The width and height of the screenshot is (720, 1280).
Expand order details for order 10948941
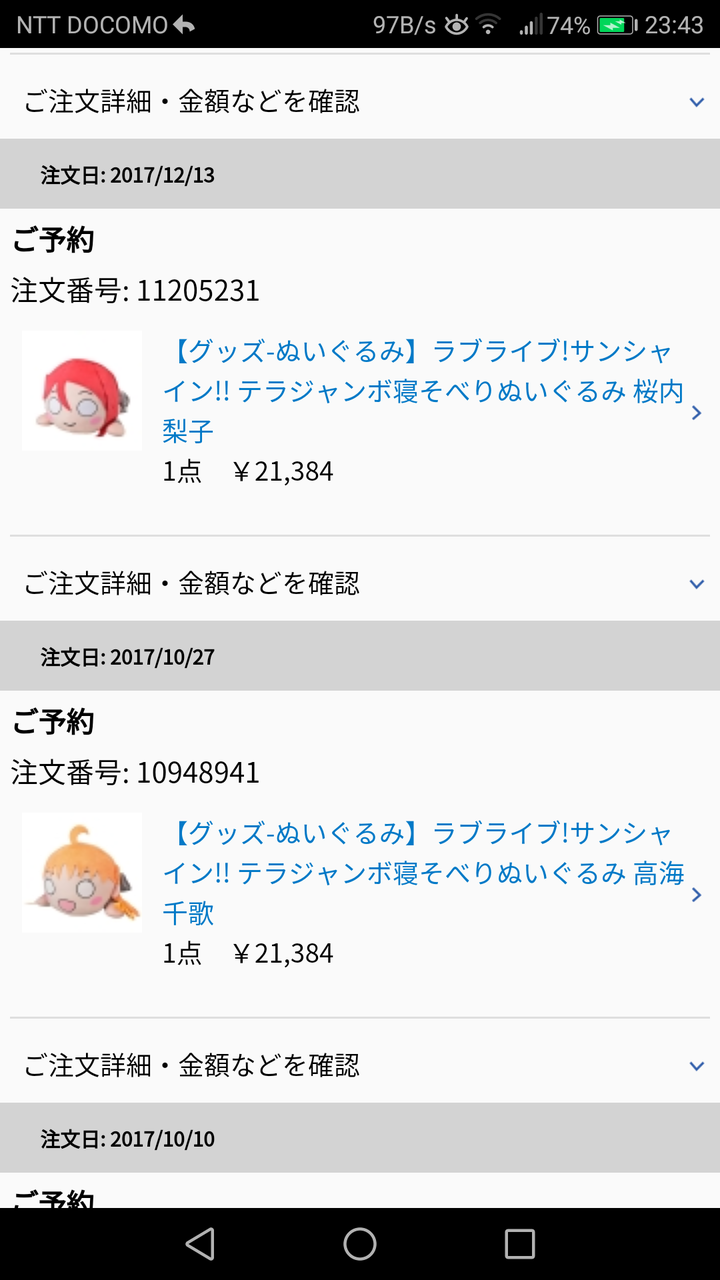(x=360, y=1065)
